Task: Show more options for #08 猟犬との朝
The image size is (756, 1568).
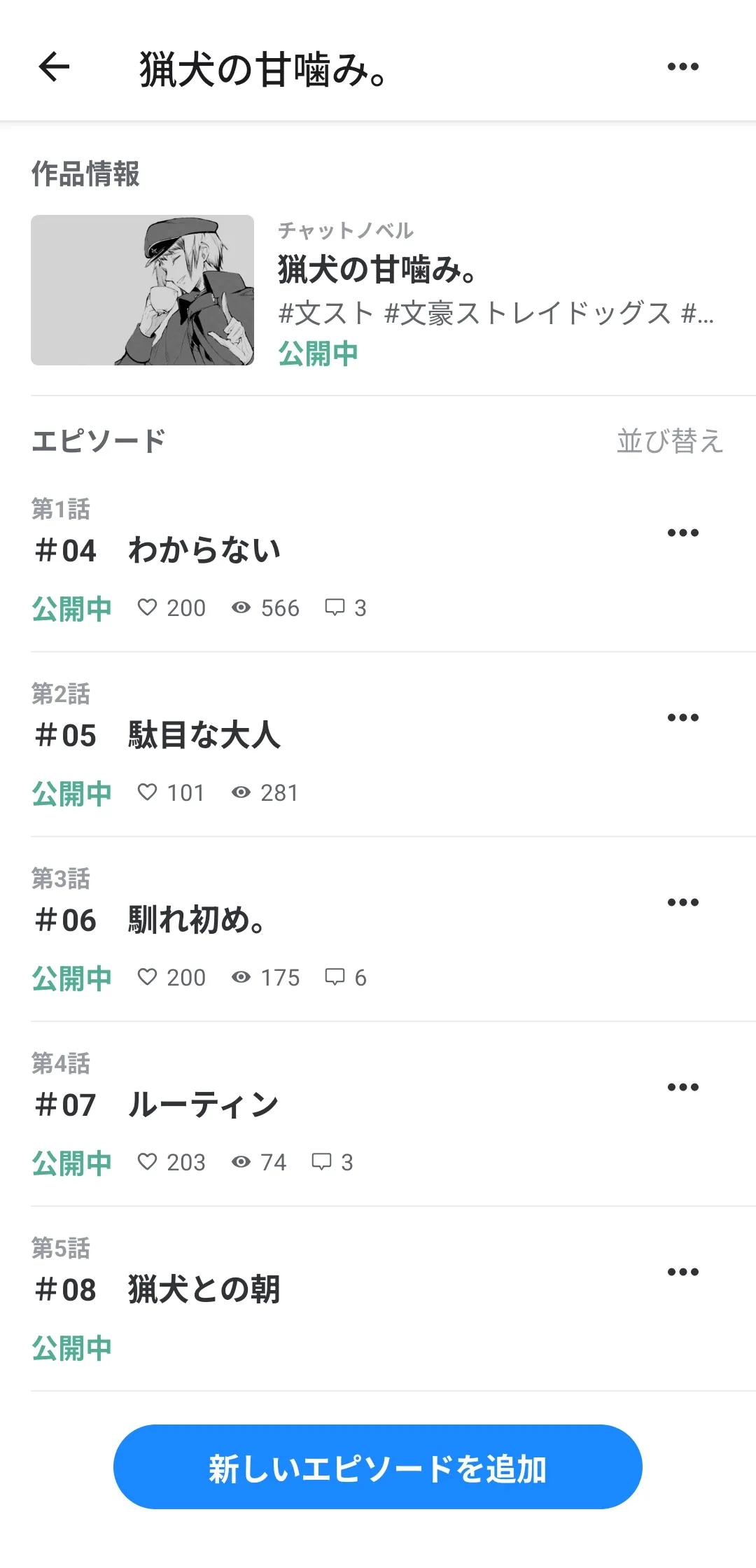Action: [x=682, y=1272]
